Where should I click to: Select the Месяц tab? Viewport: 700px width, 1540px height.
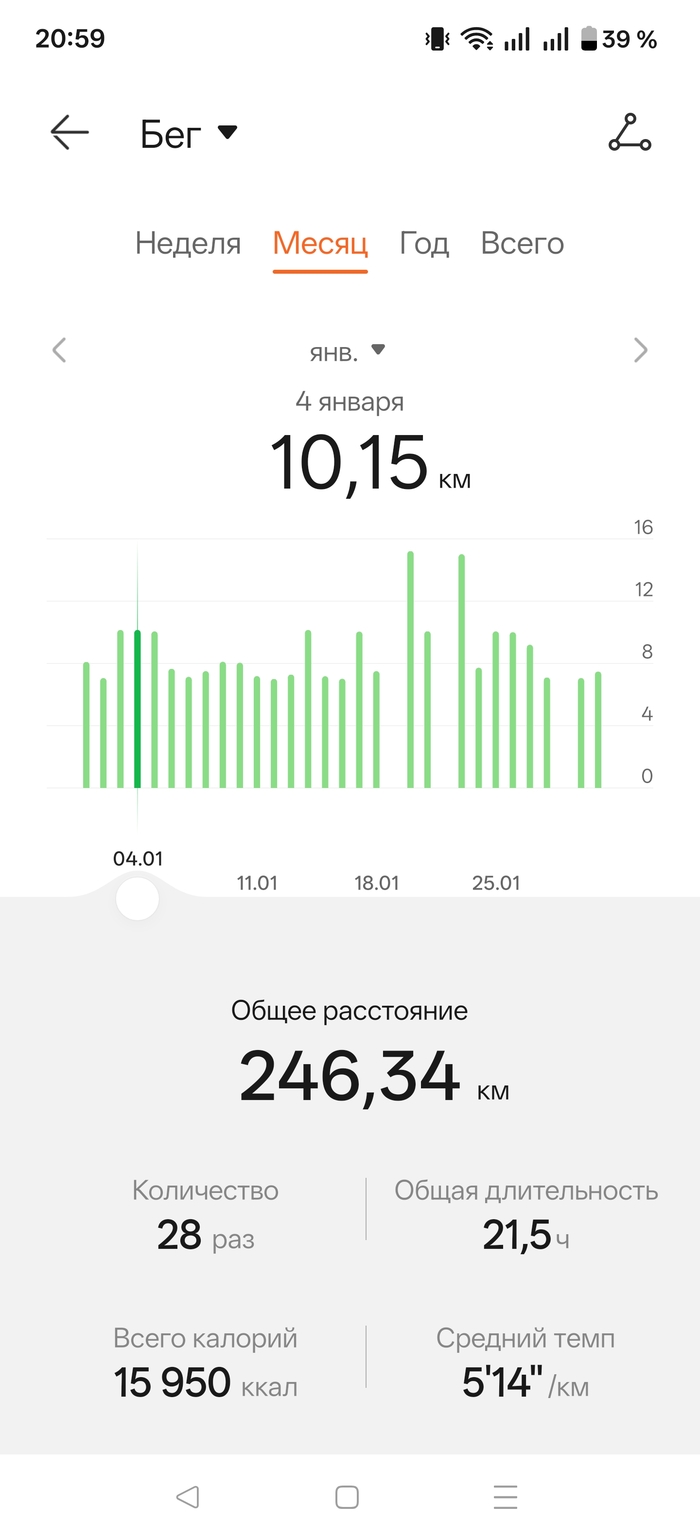coord(320,243)
